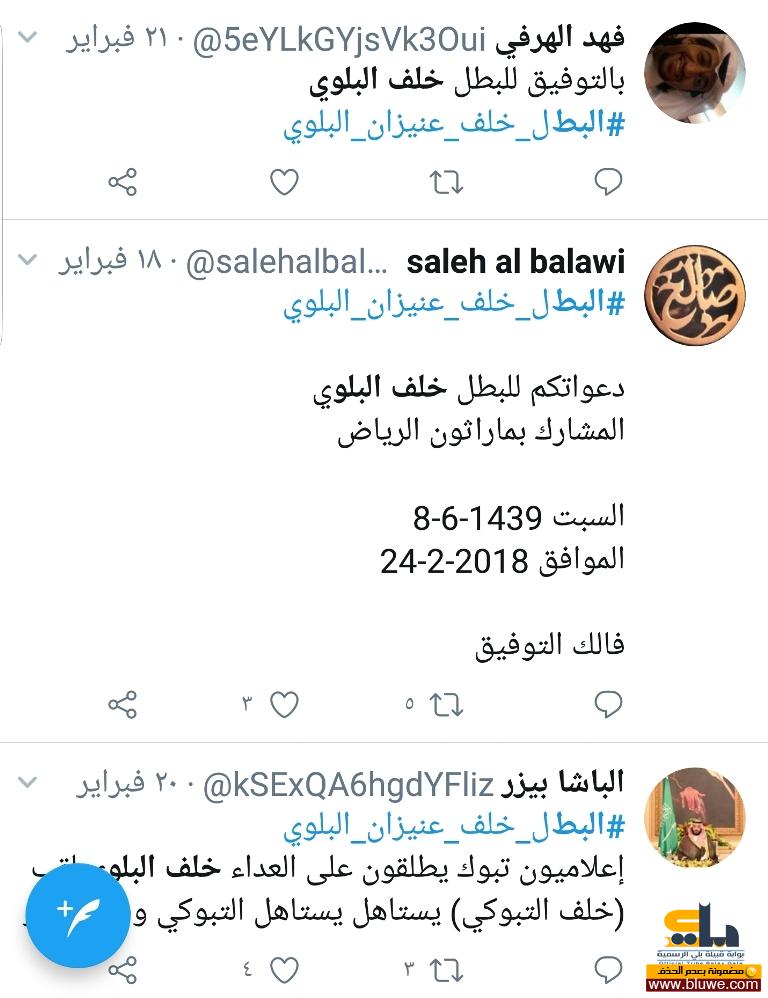Reply to saleh al balawi's tweet
The height and width of the screenshot is (998, 768).
coord(608,705)
